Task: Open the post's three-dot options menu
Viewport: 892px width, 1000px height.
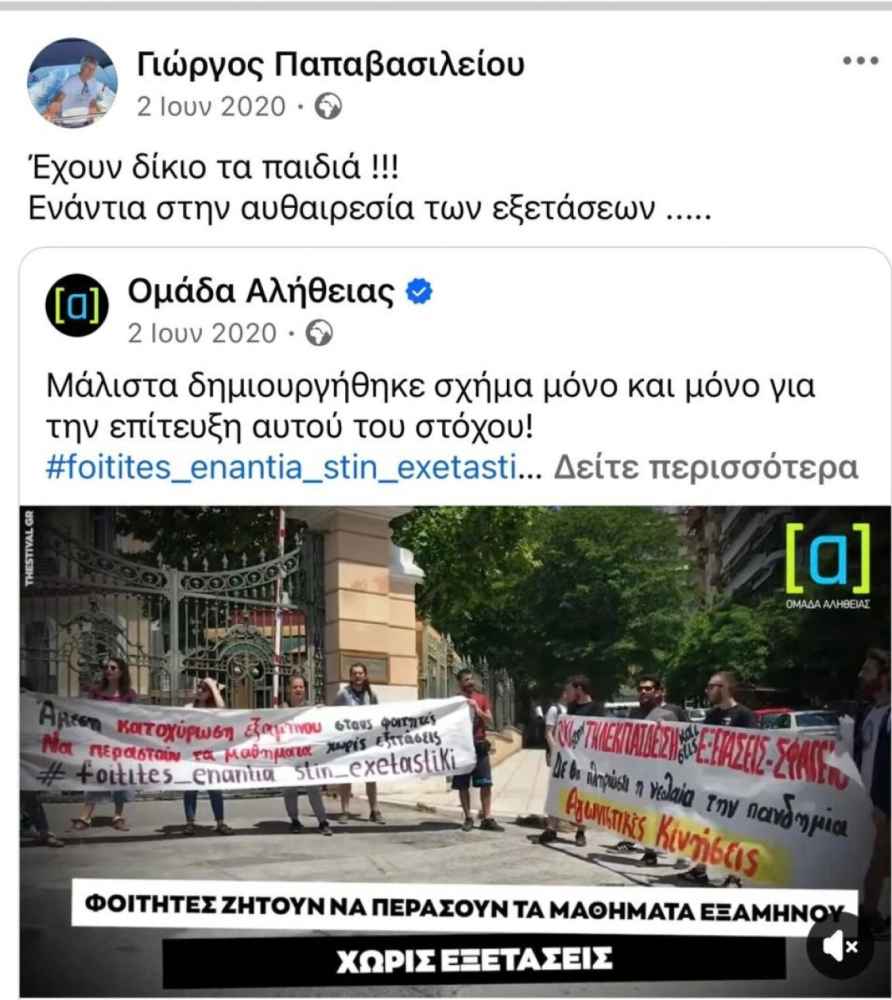Action: [859, 61]
